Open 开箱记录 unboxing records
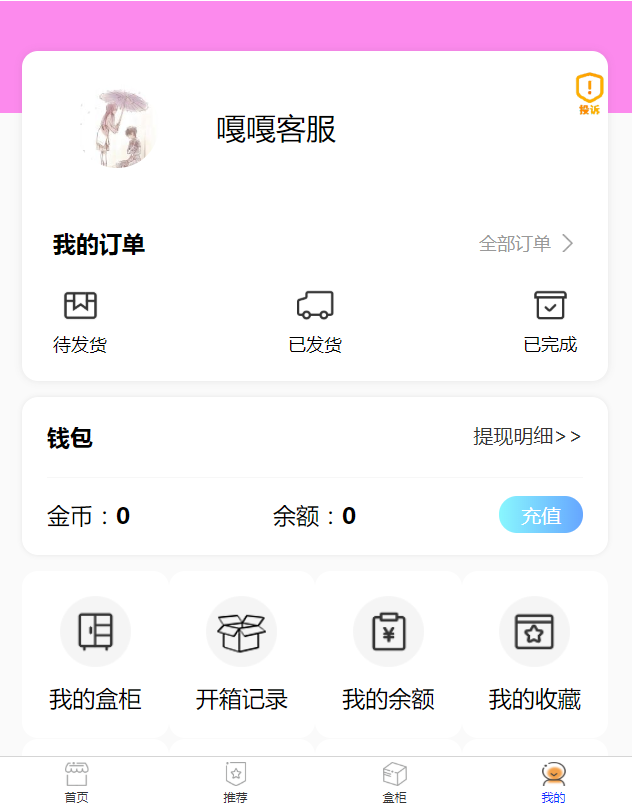Image resolution: width=632 pixels, height=807 pixels. click(241, 655)
